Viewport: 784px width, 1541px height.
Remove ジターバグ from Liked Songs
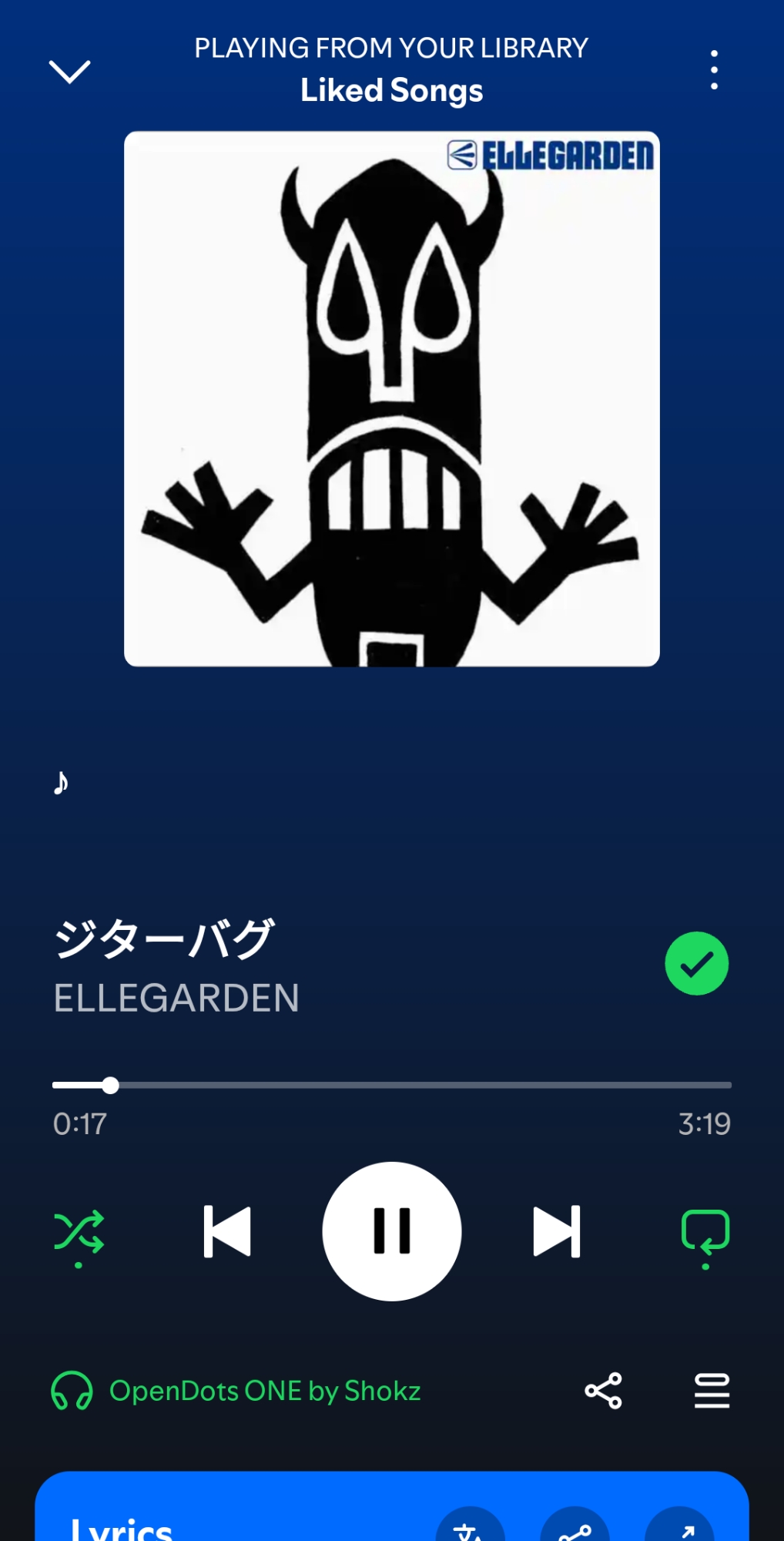696,963
